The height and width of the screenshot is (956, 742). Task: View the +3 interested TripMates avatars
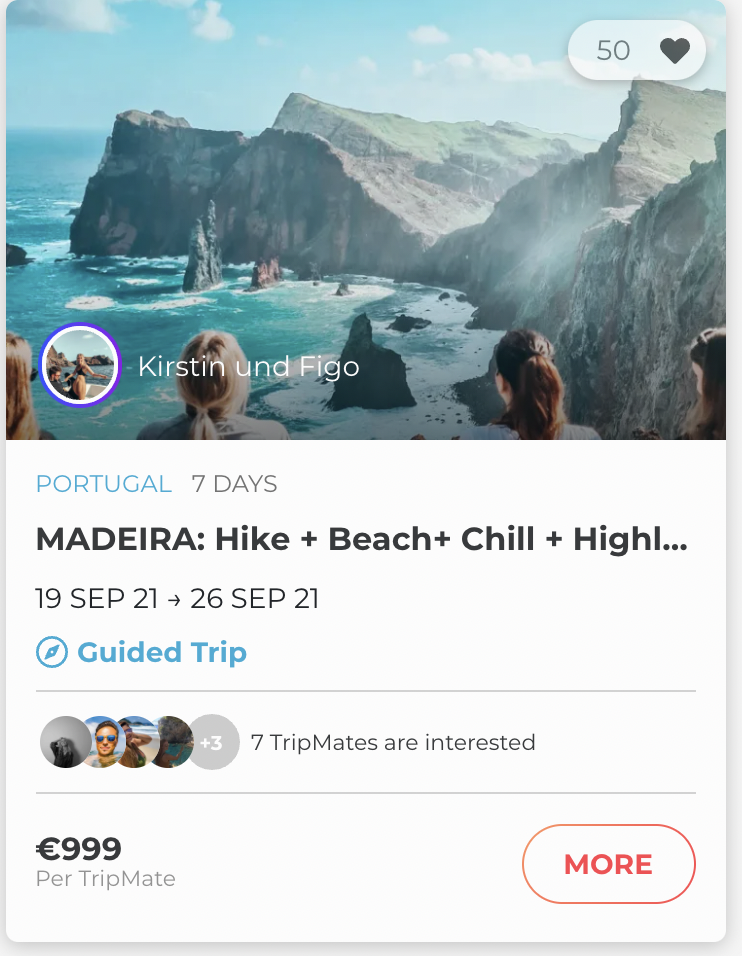pyautogui.click(x=212, y=743)
